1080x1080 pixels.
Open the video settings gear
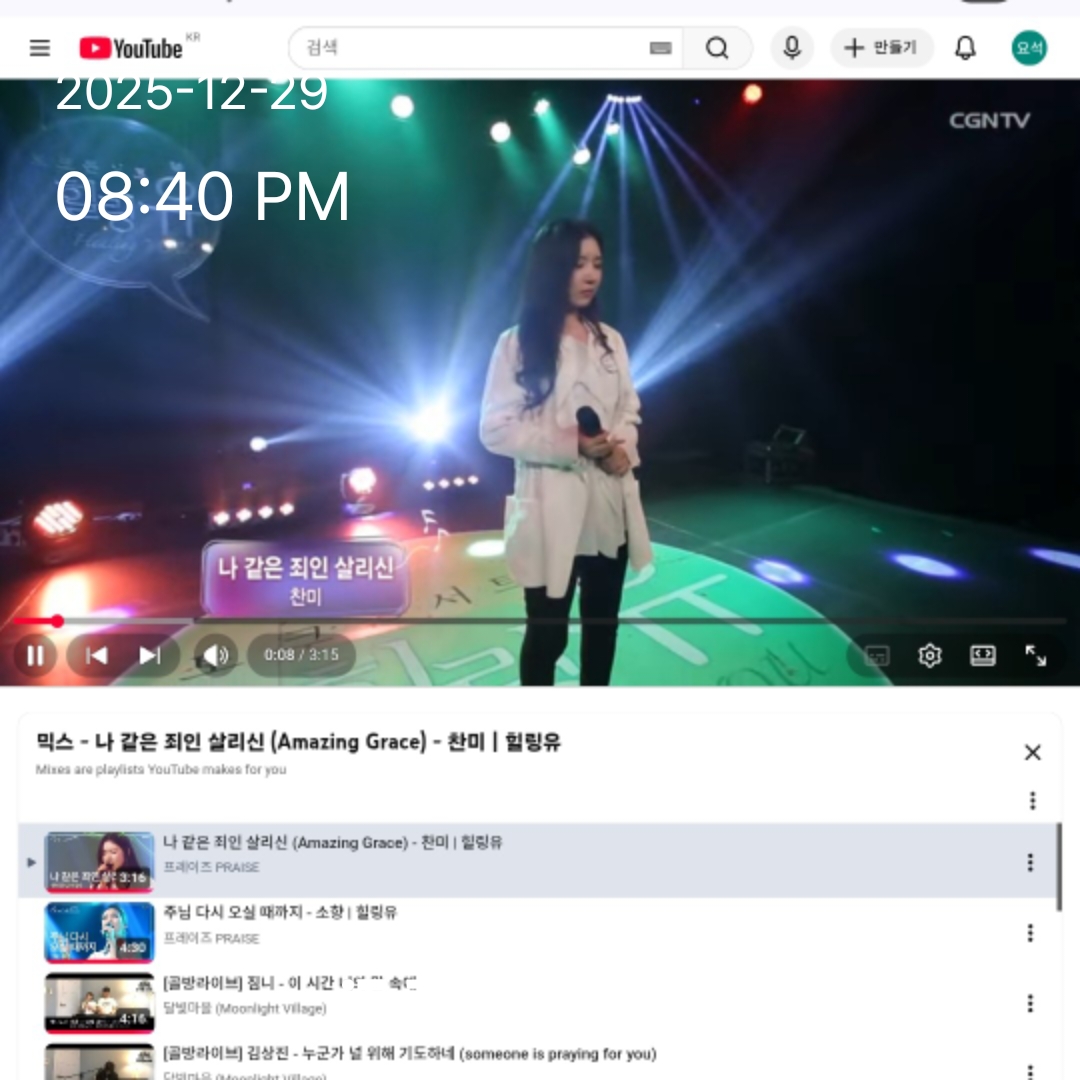[x=930, y=655]
